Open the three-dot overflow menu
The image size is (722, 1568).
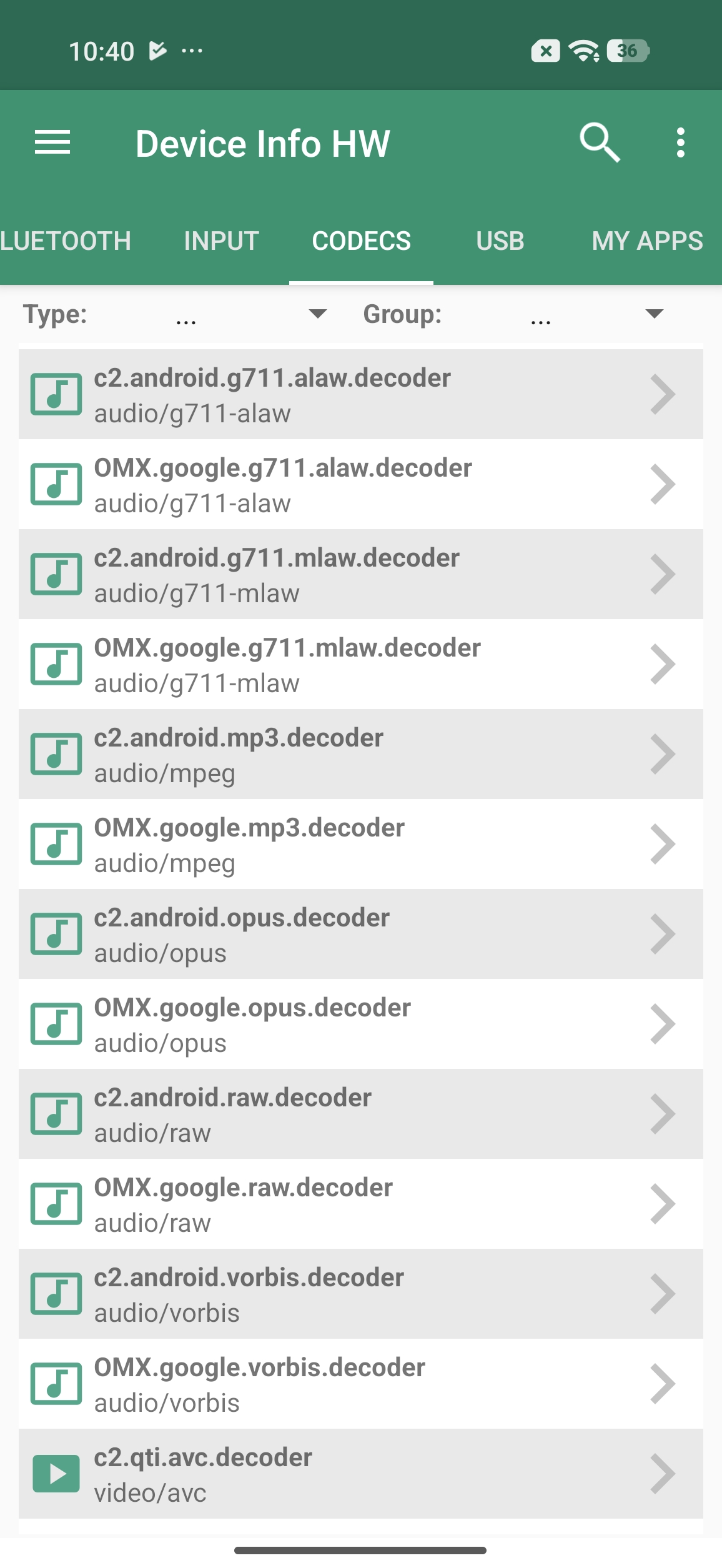click(x=680, y=143)
